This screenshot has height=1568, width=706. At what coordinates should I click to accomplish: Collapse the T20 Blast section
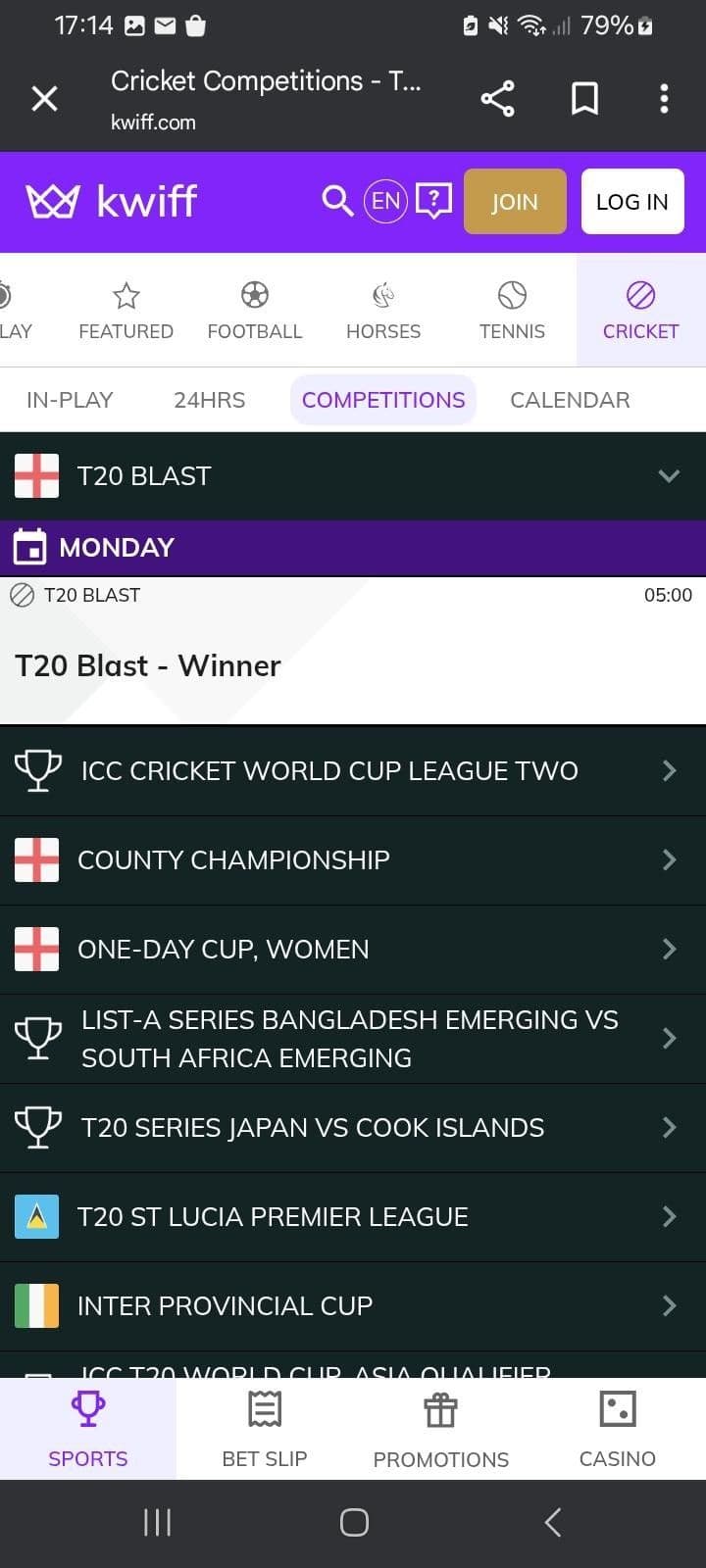click(669, 476)
